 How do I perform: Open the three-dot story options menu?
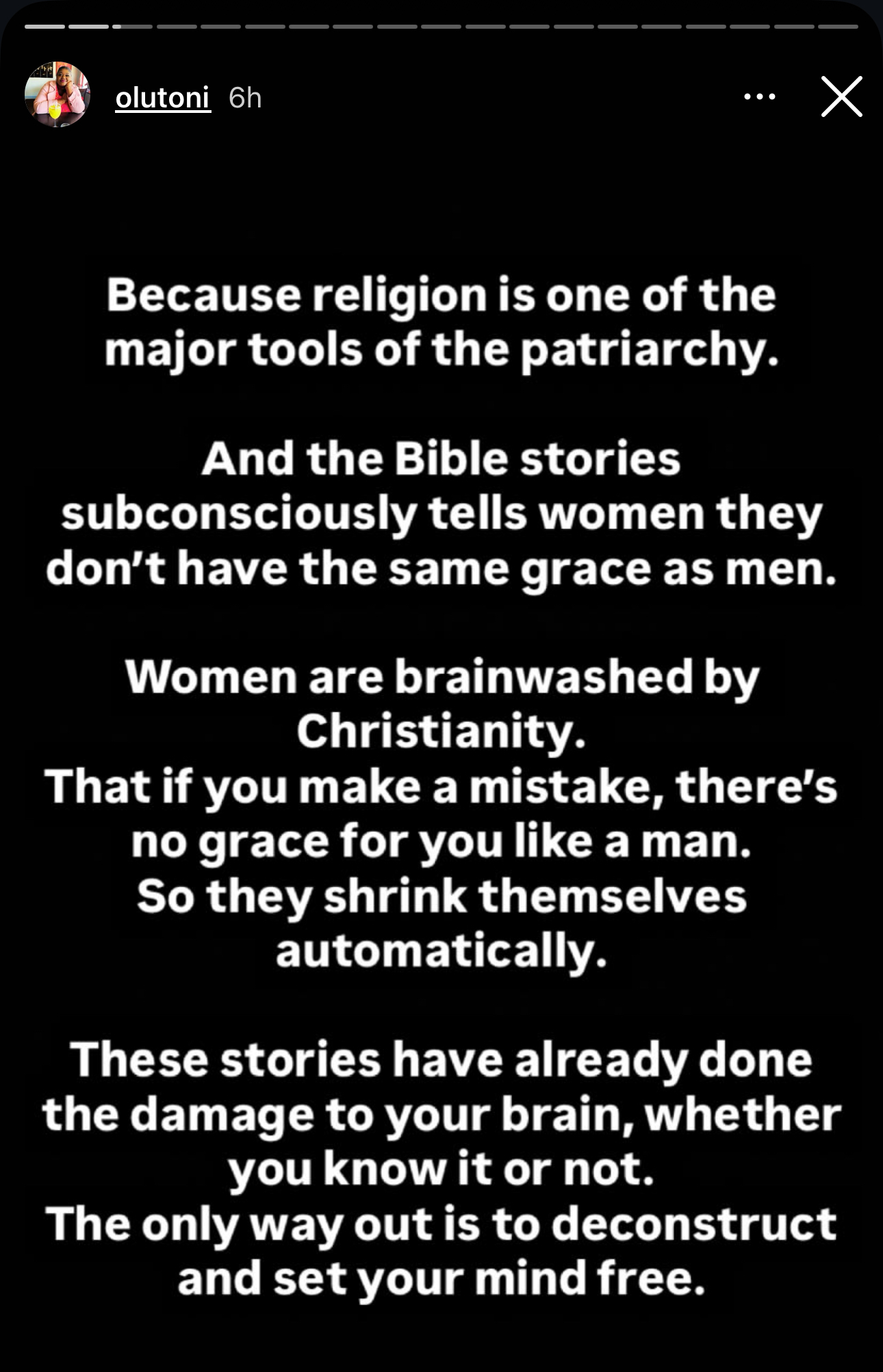click(759, 97)
